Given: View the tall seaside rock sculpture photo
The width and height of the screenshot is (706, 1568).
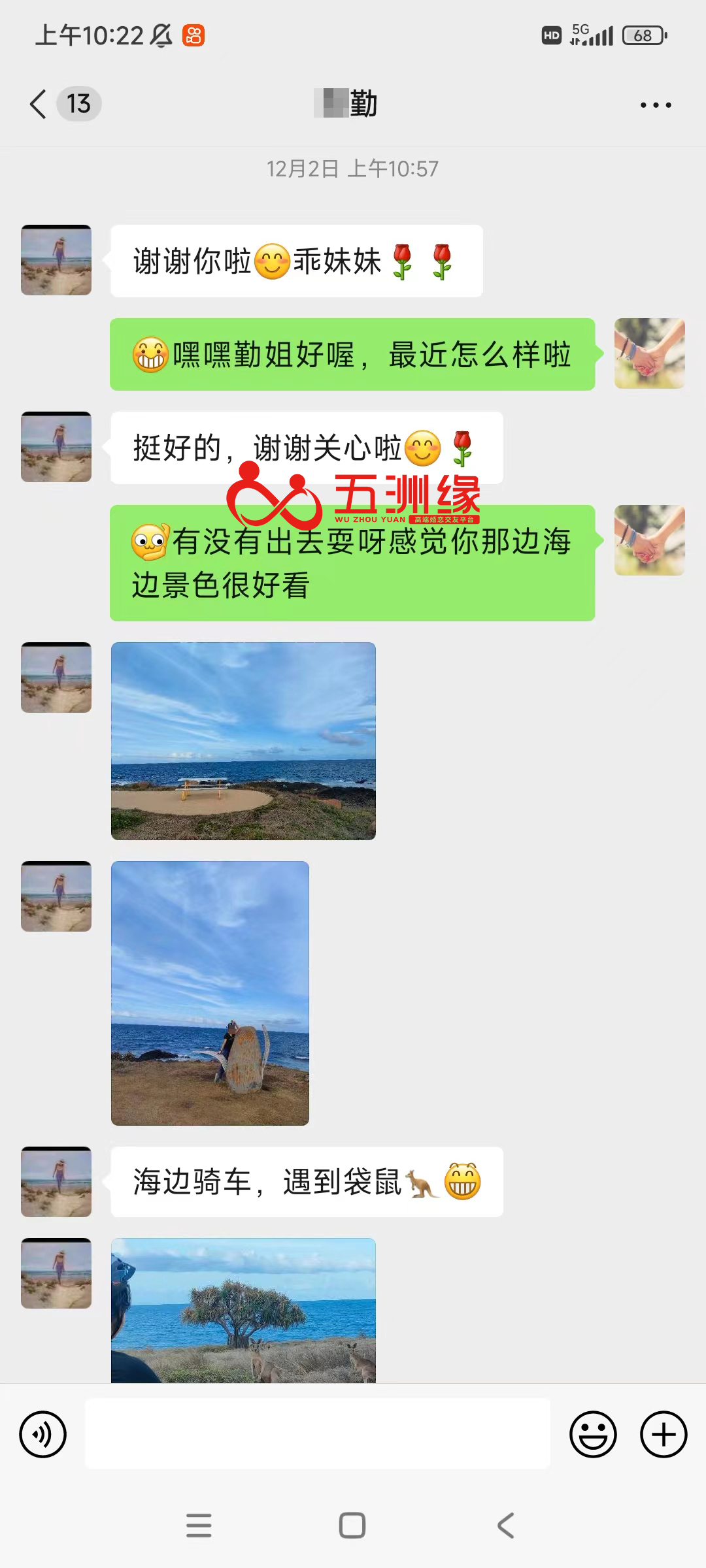Looking at the screenshot, I should click(x=210, y=993).
